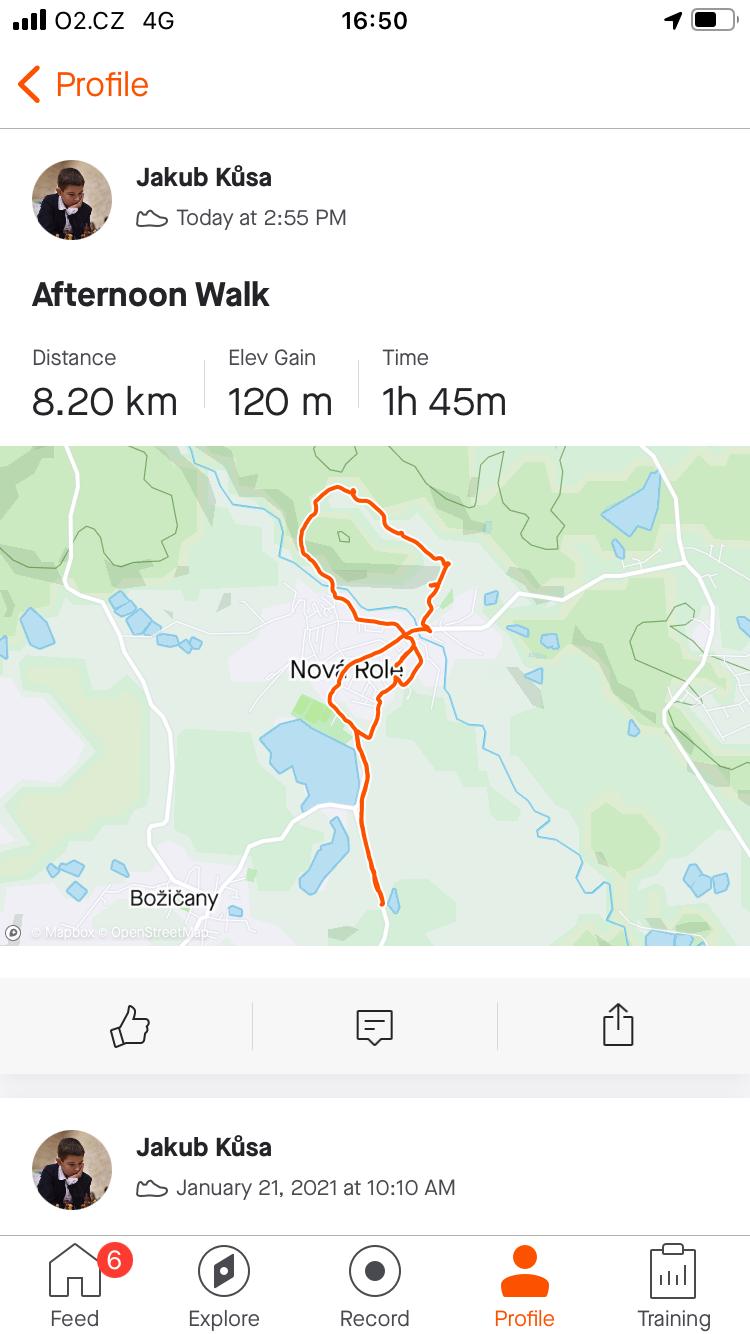The width and height of the screenshot is (750, 1334).
Task: Select the Profile tab
Action: point(524,1287)
